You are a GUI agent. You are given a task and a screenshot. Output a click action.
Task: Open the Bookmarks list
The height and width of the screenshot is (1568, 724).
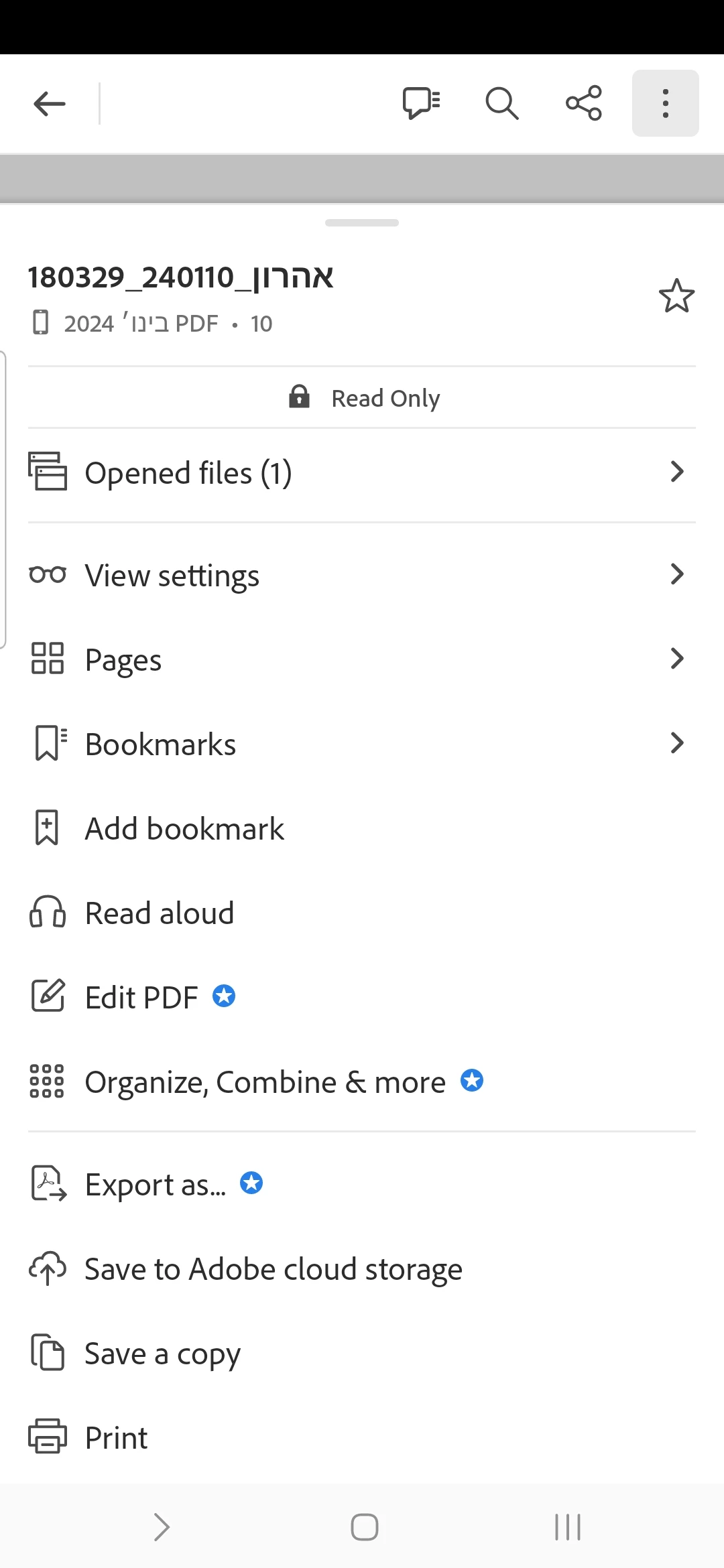click(x=362, y=744)
